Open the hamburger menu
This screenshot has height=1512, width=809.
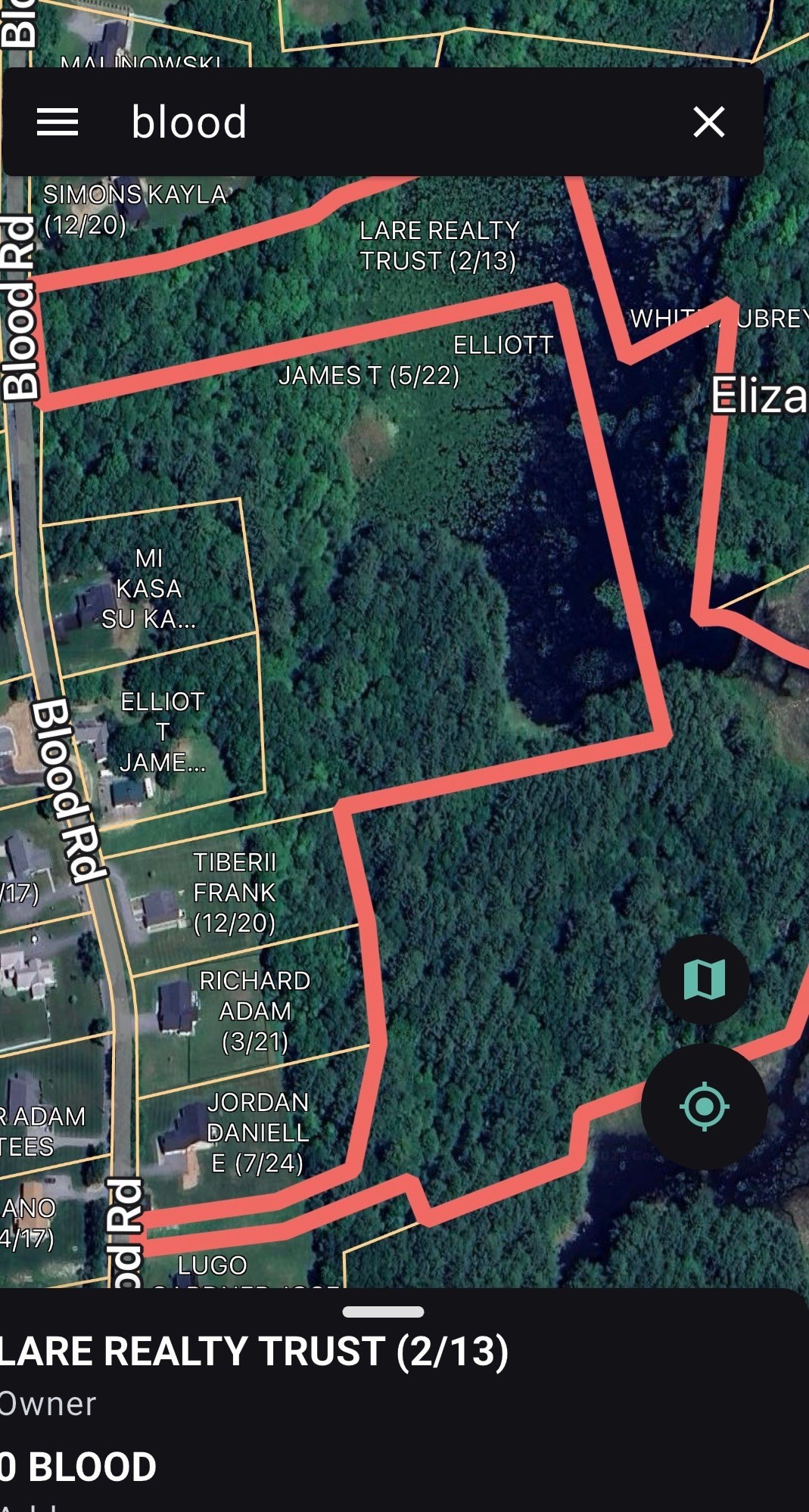[x=58, y=122]
